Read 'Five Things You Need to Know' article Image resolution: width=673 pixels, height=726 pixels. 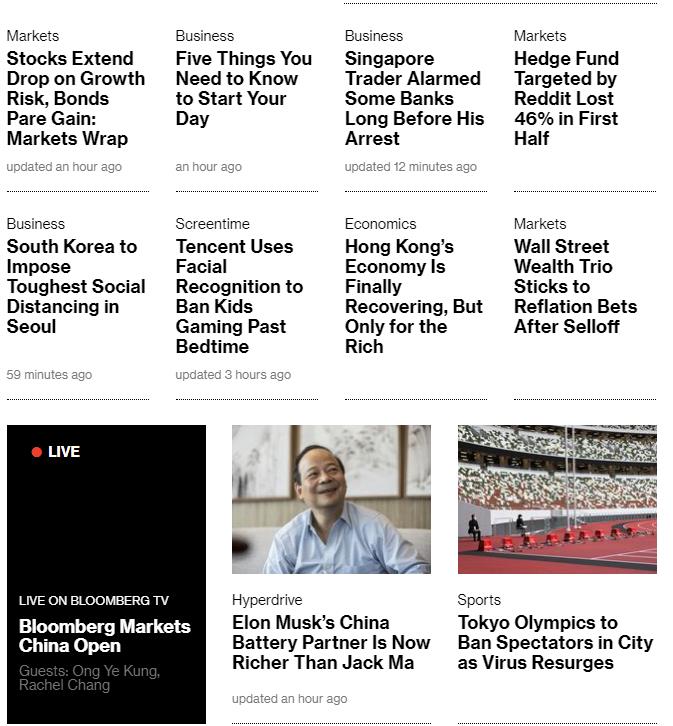click(243, 89)
